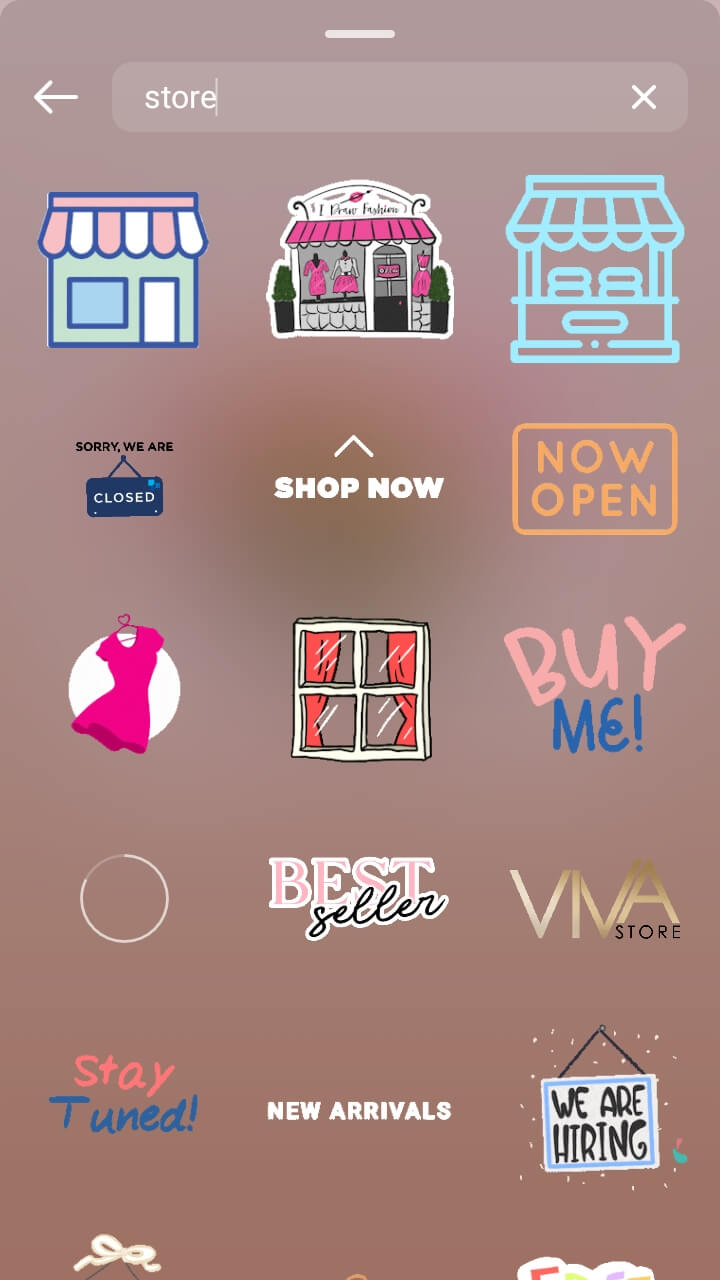Choose the light blue outline shop sticker
Image resolution: width=720 pixels, height=1280 pixels.
pos(595,268)
